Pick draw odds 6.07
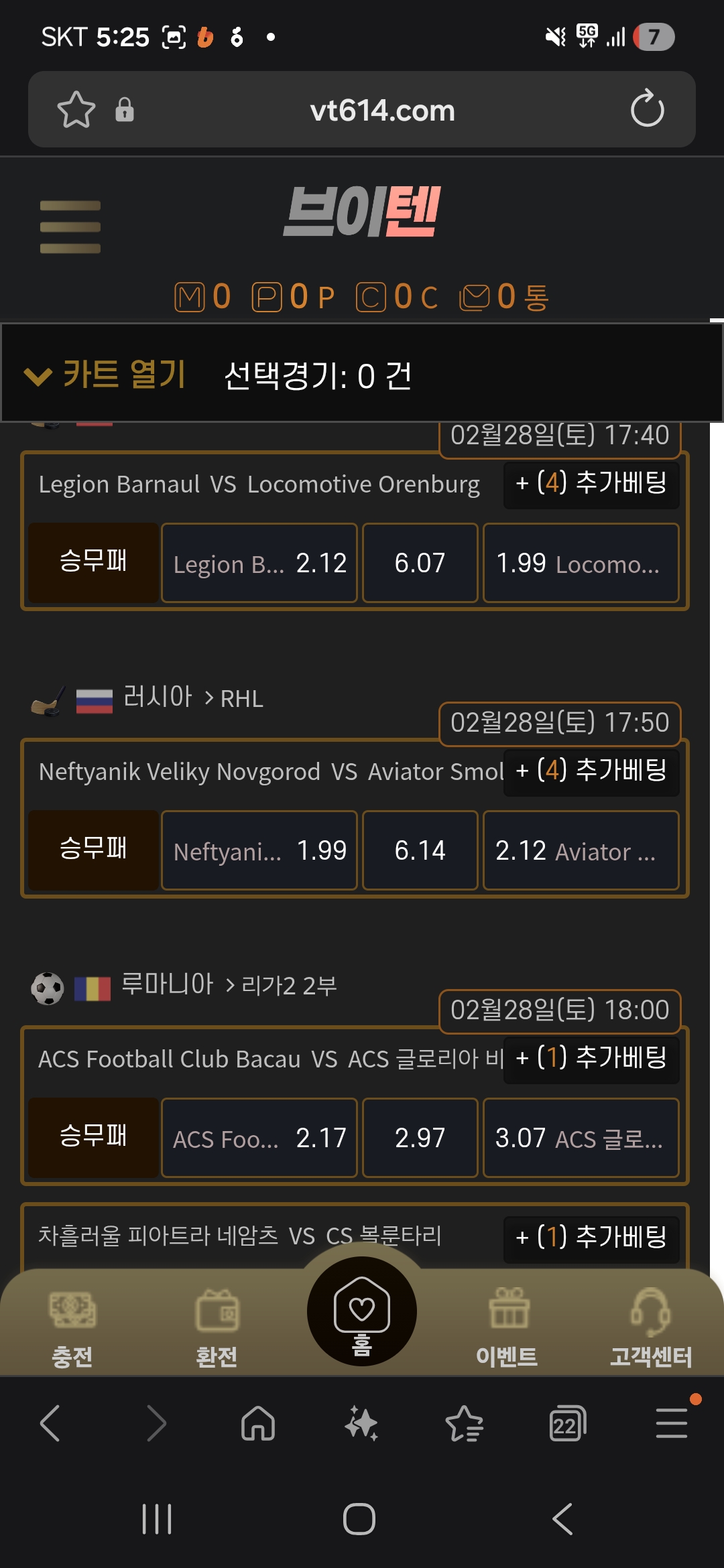The width and height of the screenshot is (724, 1568). (420, 564)
